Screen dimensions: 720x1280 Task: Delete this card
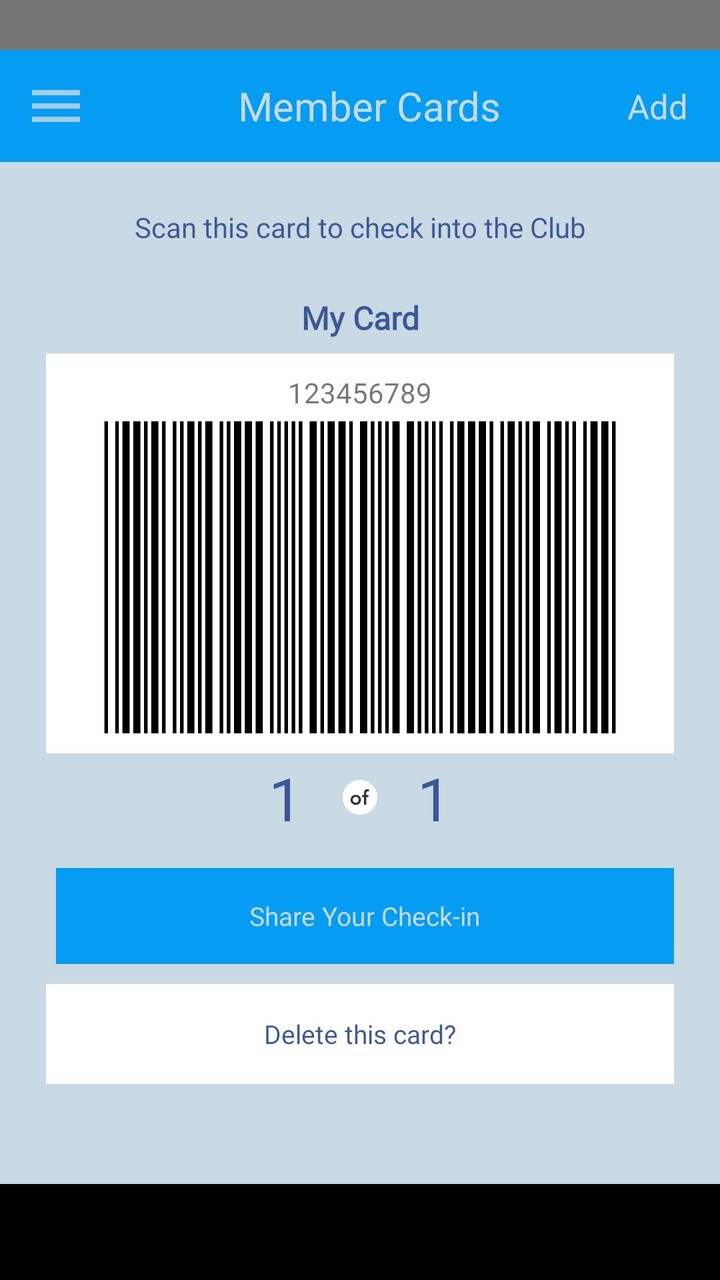[360, 1034]
